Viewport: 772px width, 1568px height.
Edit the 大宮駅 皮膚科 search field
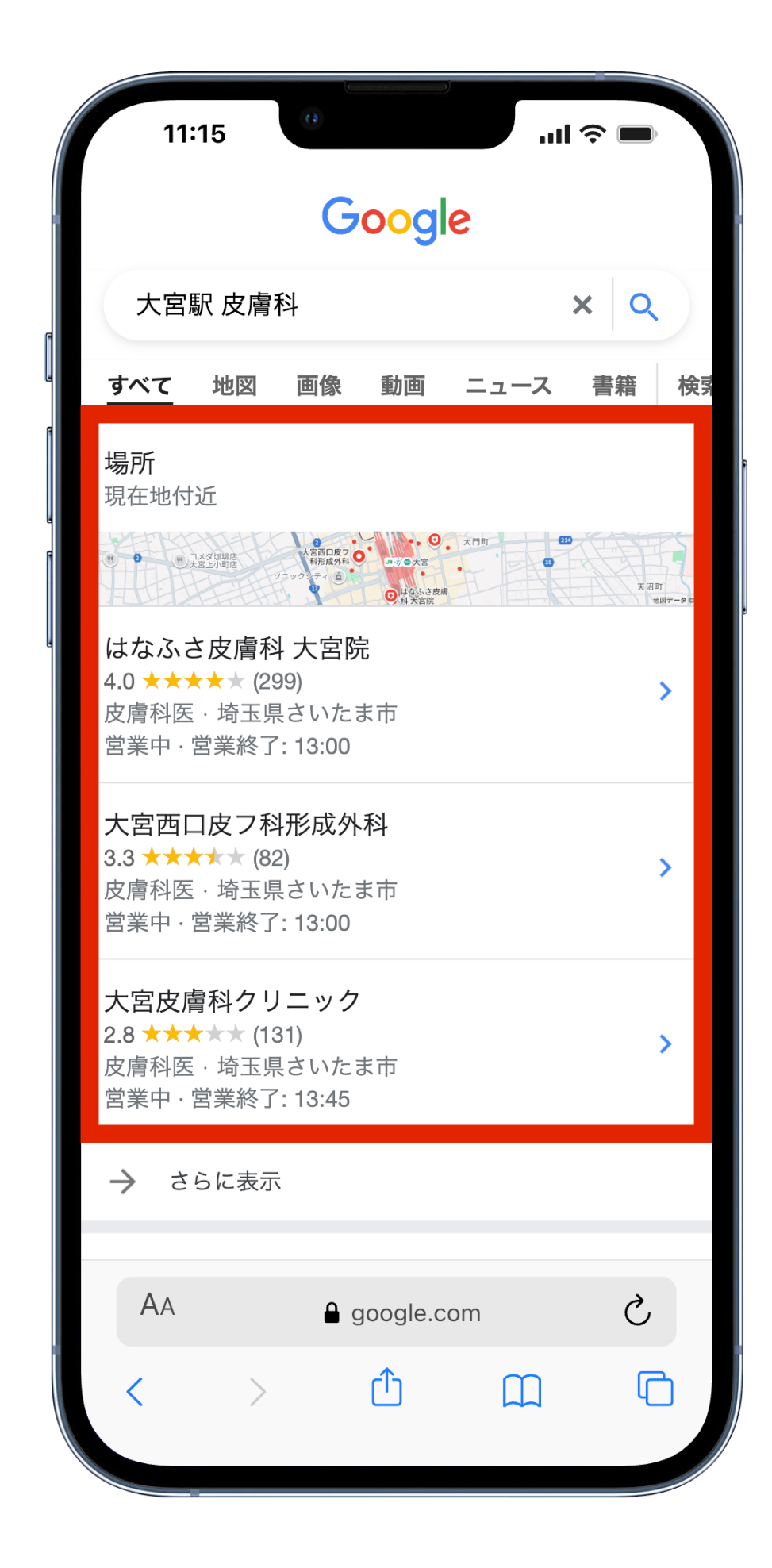coord(333,305)
